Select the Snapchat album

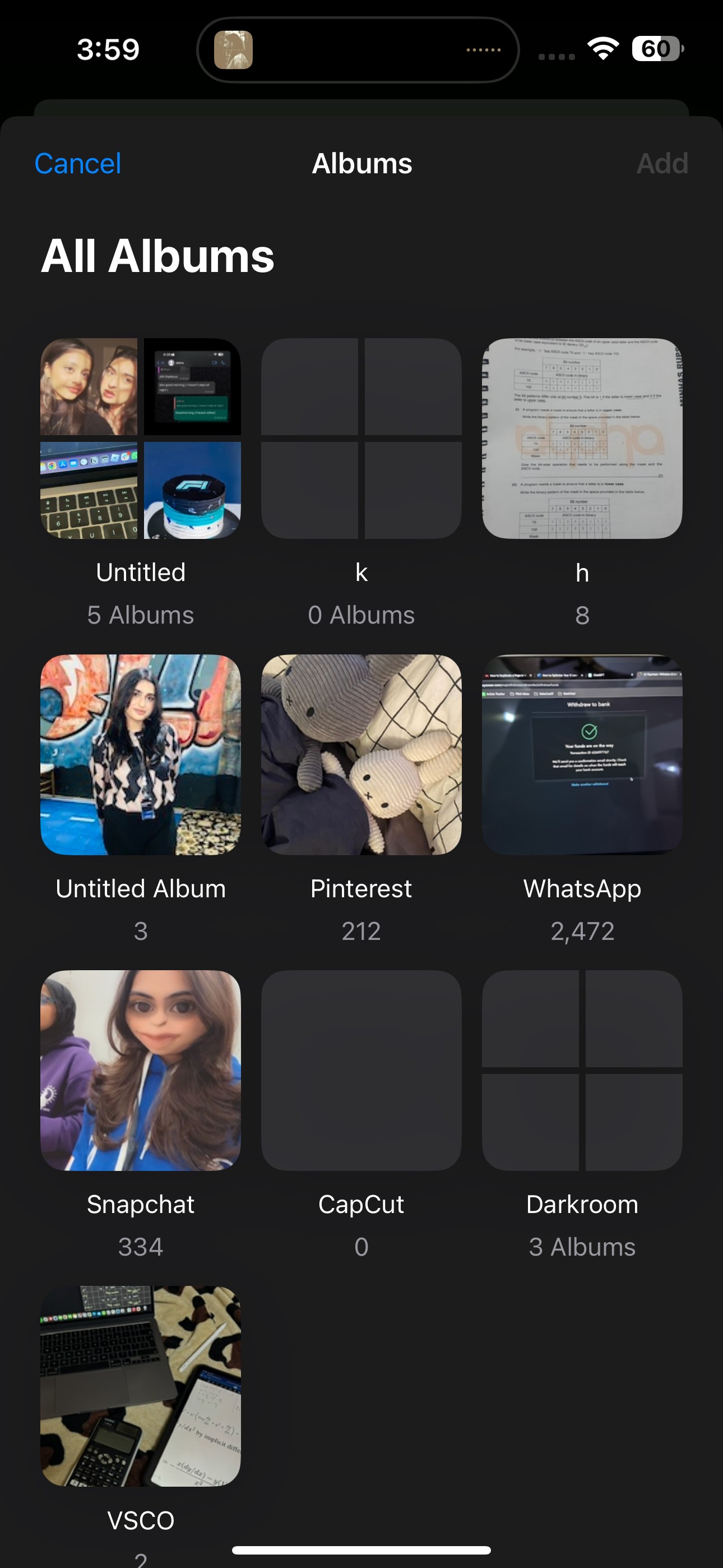point(141,1071)
